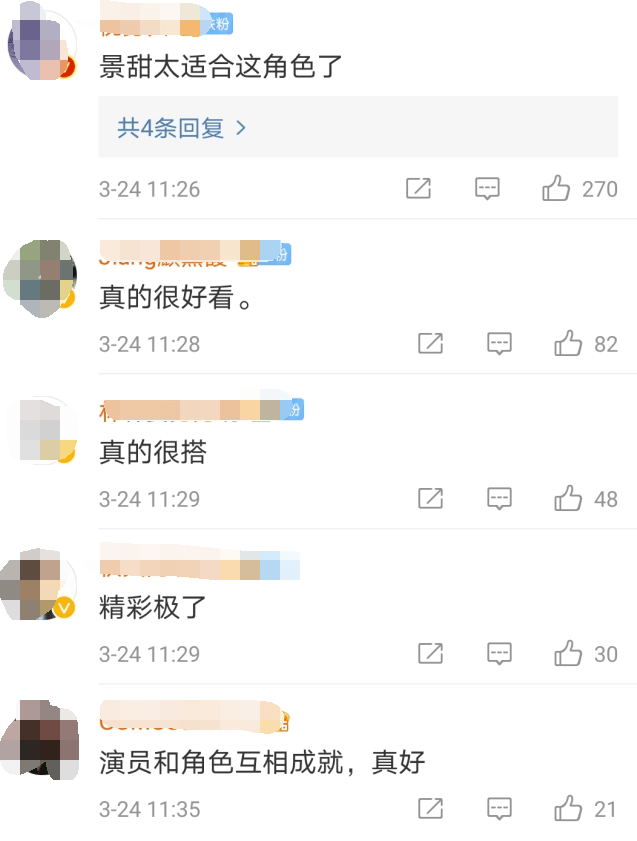
Task: Like the comment 演员和角色互相成就，真好
Action: [x=568, y=808]
